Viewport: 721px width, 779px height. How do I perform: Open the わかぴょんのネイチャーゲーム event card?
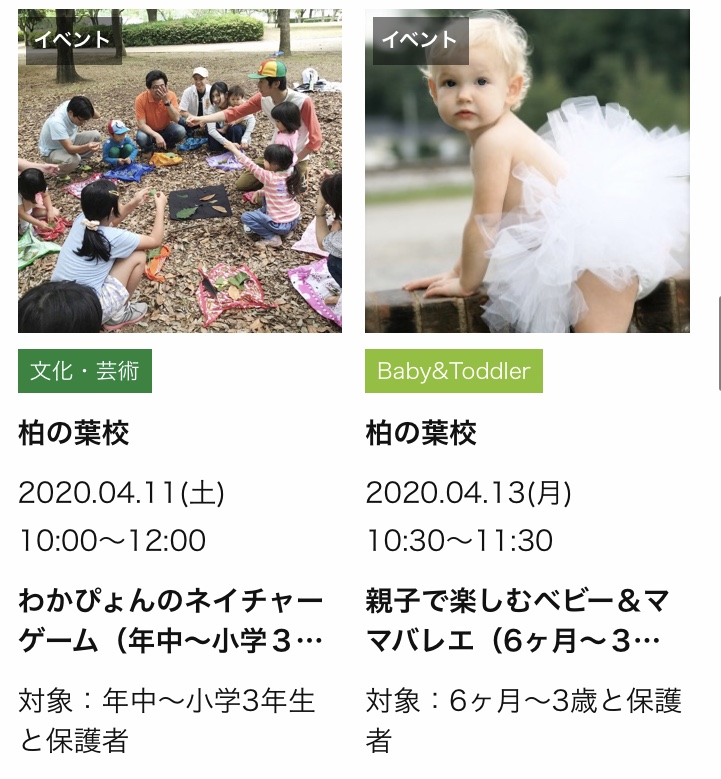point(171,621)
